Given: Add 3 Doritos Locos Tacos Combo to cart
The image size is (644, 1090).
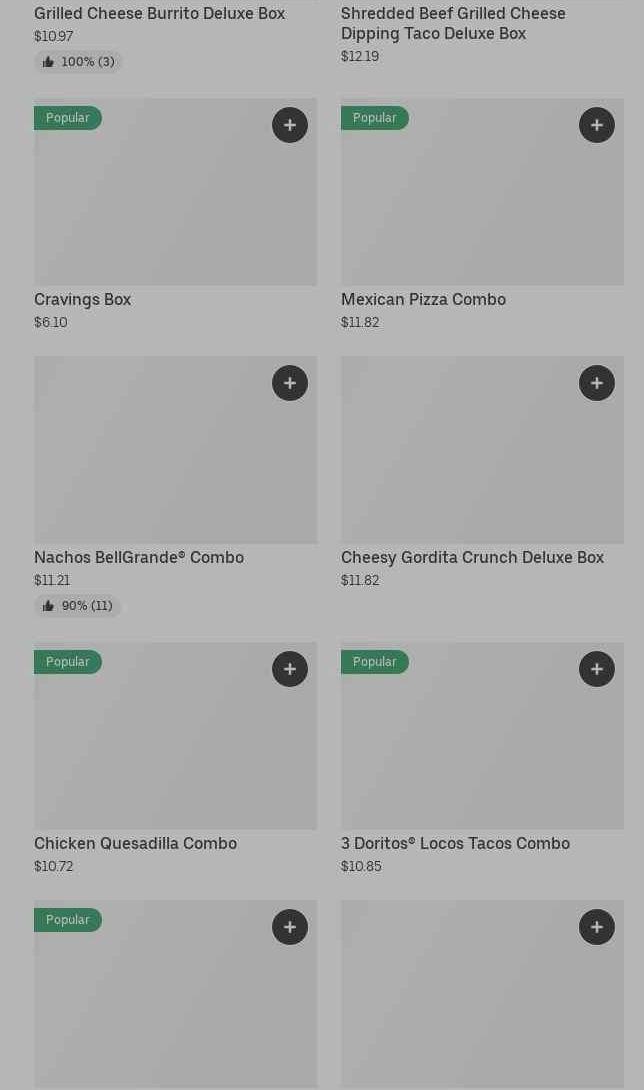Looking at the screenshot, I should point(597,669).
